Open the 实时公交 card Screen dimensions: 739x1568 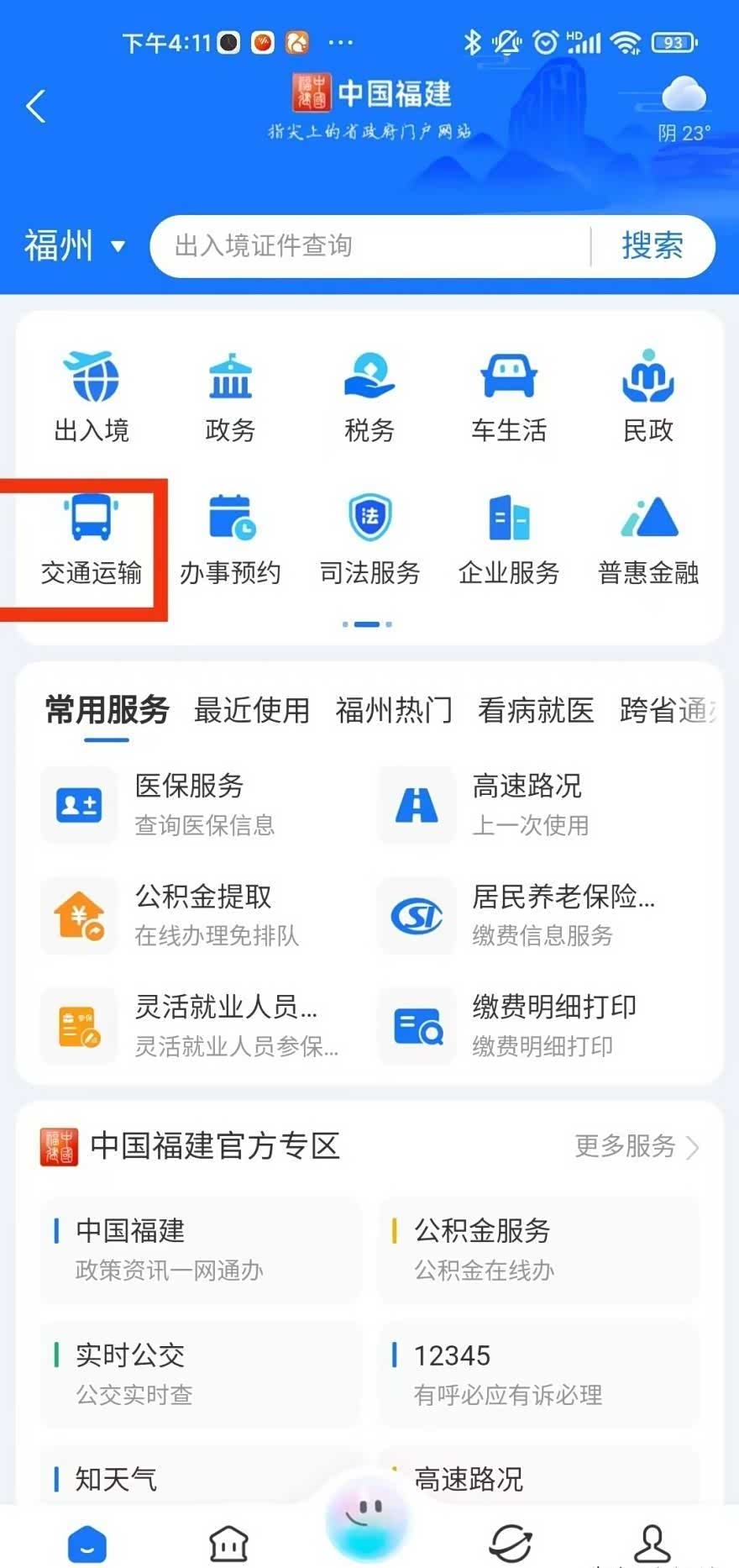(200, 1373)
